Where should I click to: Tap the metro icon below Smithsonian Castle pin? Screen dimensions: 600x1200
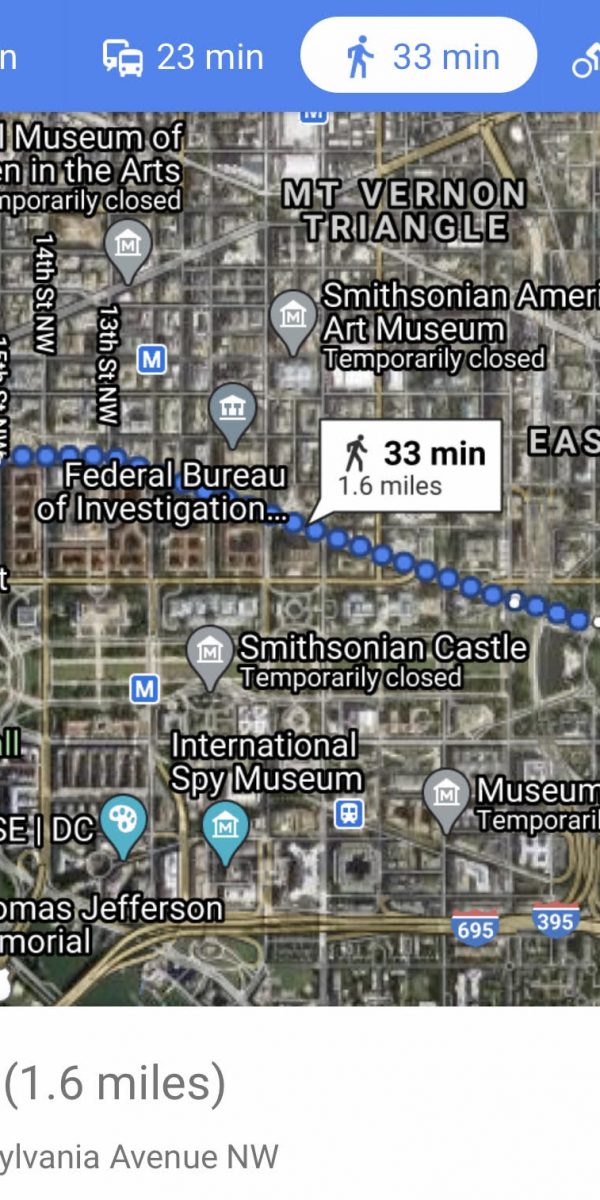pyautogui.click(x=145, y=688)
